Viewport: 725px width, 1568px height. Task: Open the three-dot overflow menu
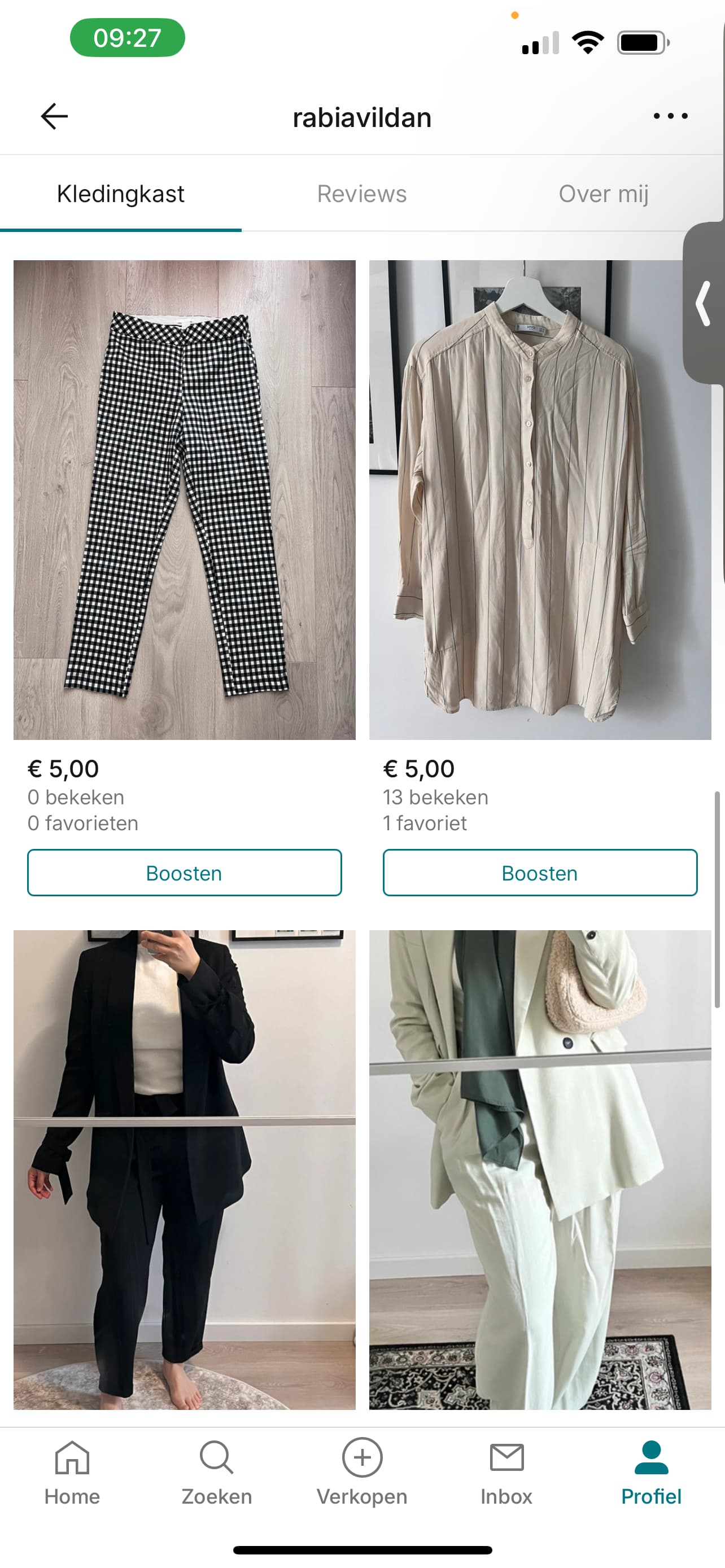point(670,116)
